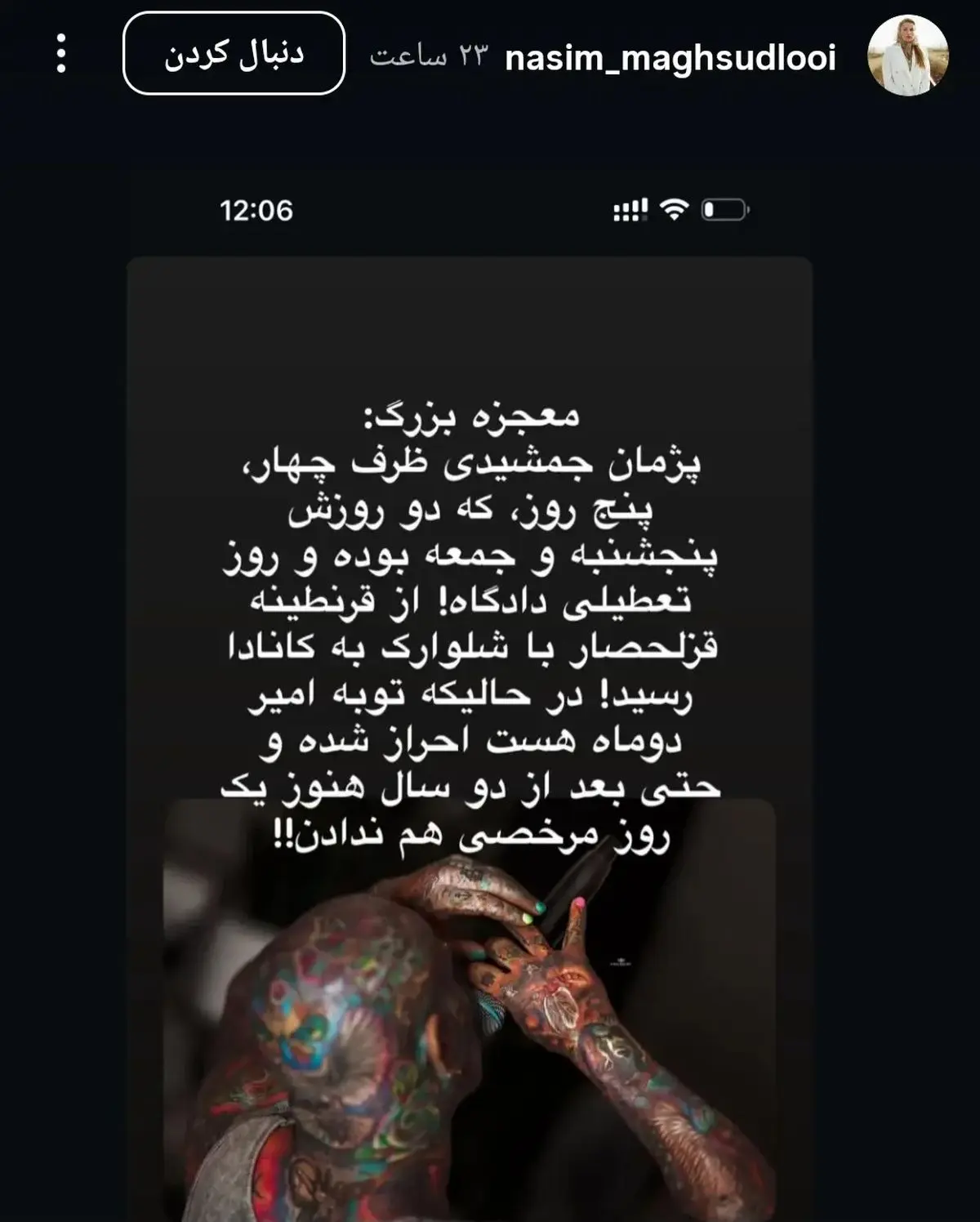Open the profile via username nasim_maghsudlooi
The width and height of the screenshot is (980, 1222).
[670, 54]
